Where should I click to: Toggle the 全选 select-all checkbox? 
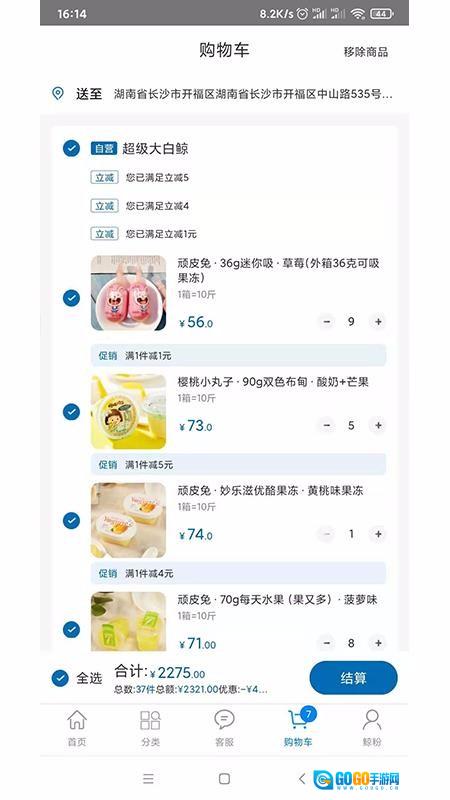(x=60, y=678)
